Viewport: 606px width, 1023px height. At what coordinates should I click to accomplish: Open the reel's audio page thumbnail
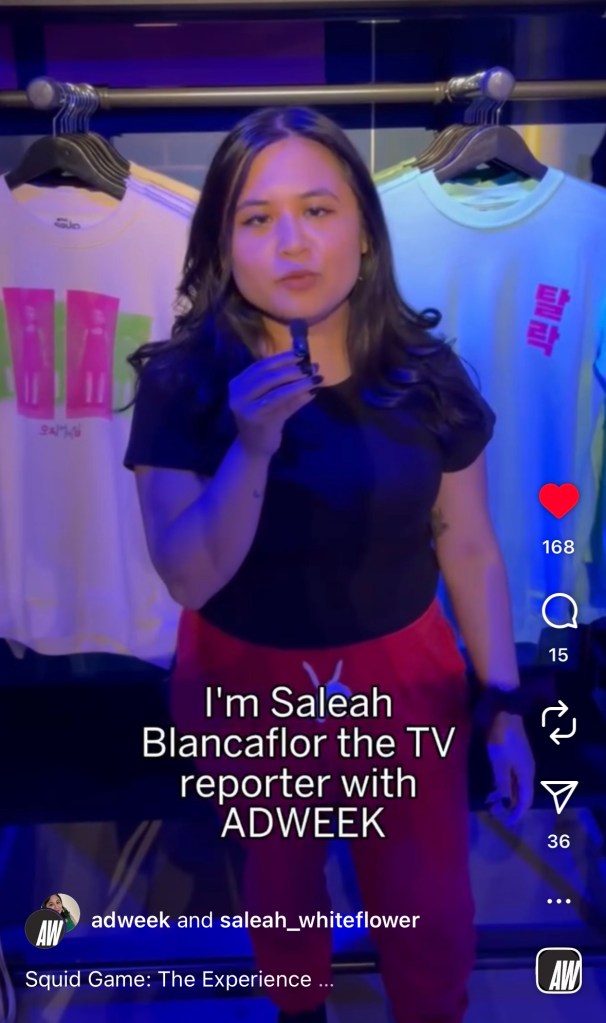tap(559, 970)
